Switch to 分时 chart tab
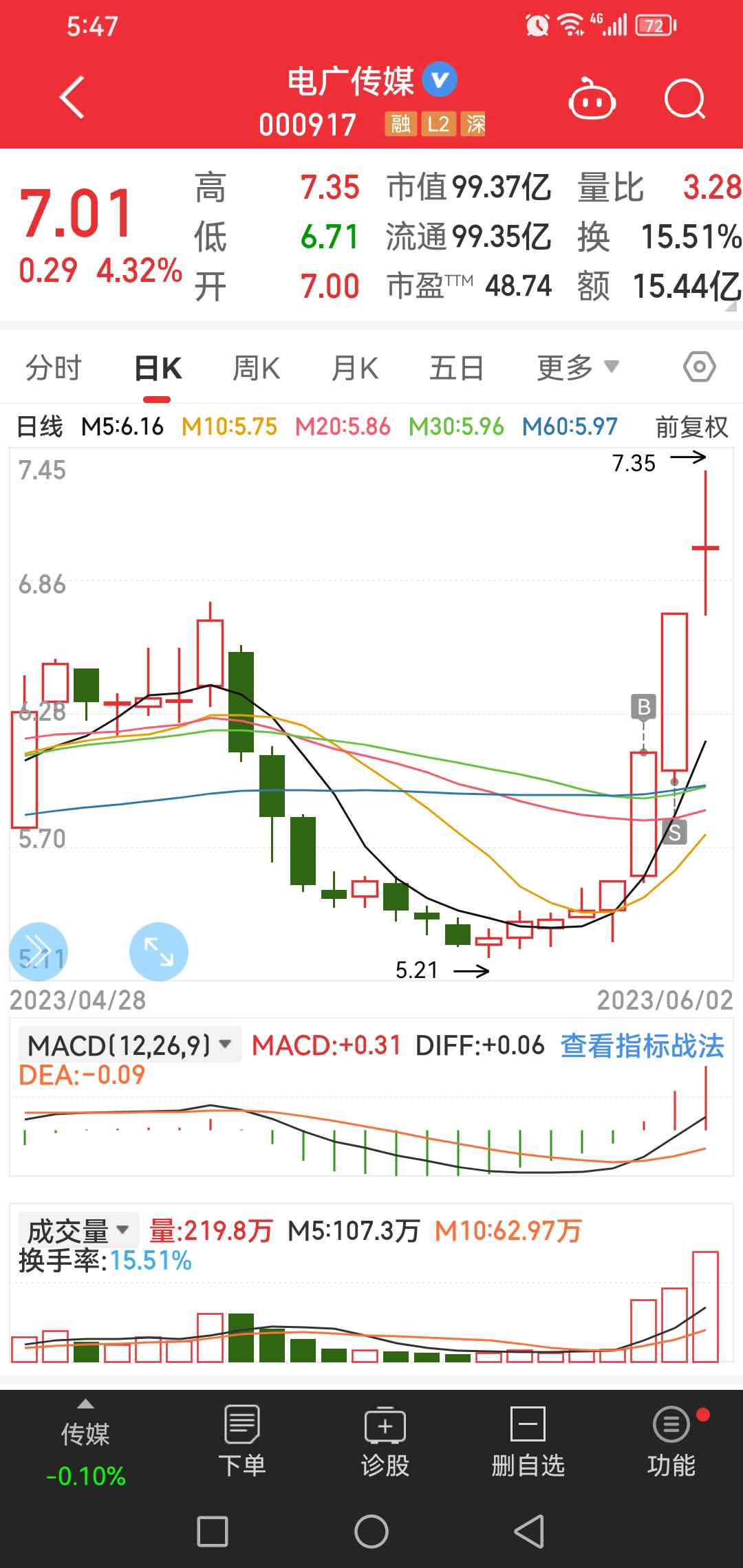Image resolution: width=743 pixels, height=1568 pixels. [54, 368]
